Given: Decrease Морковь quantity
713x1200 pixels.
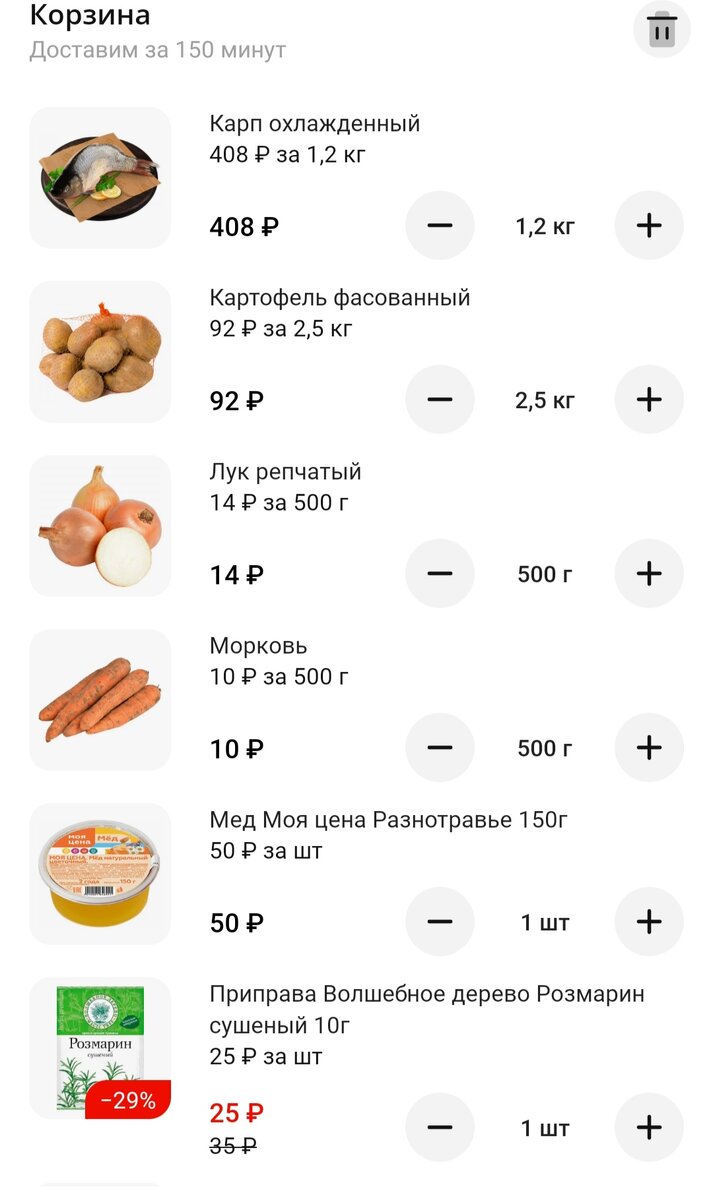Looking at the screenshot, I should 440,748.
